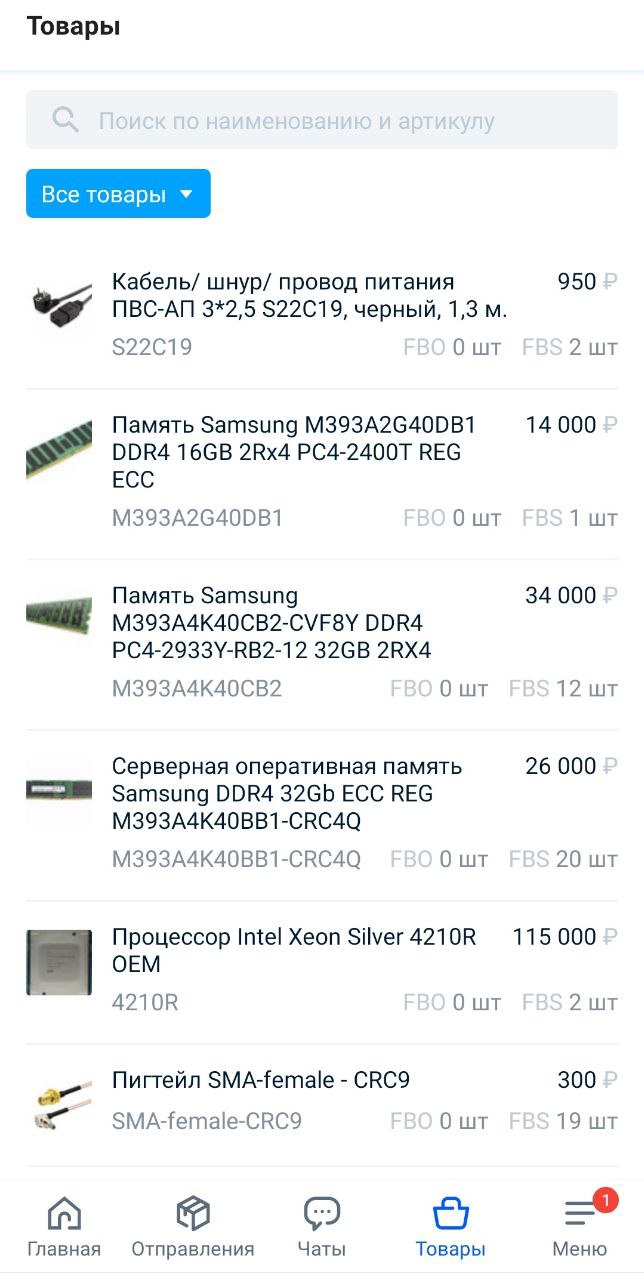The width and height of the screenshot is (644, 1280).
Task: Open the Чаты tab
Action: pyautogui.click(x=322, y=1228)
